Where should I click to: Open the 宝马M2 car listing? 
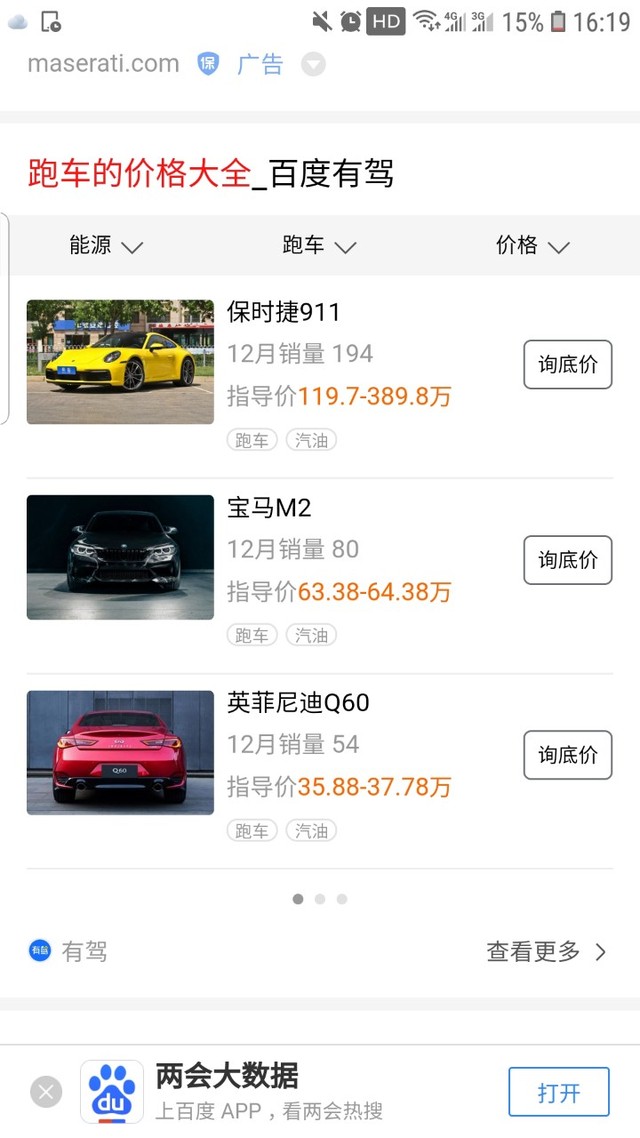[x=269, y=508]
